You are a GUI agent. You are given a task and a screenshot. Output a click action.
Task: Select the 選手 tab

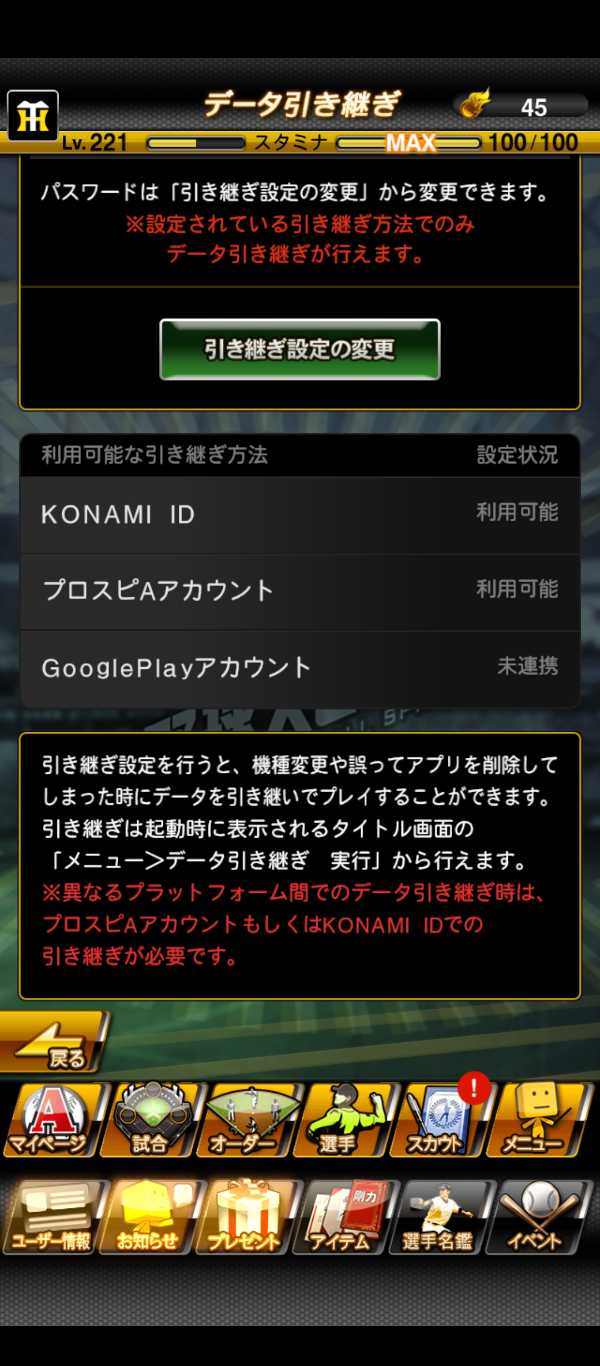[x=347, y=1120]
